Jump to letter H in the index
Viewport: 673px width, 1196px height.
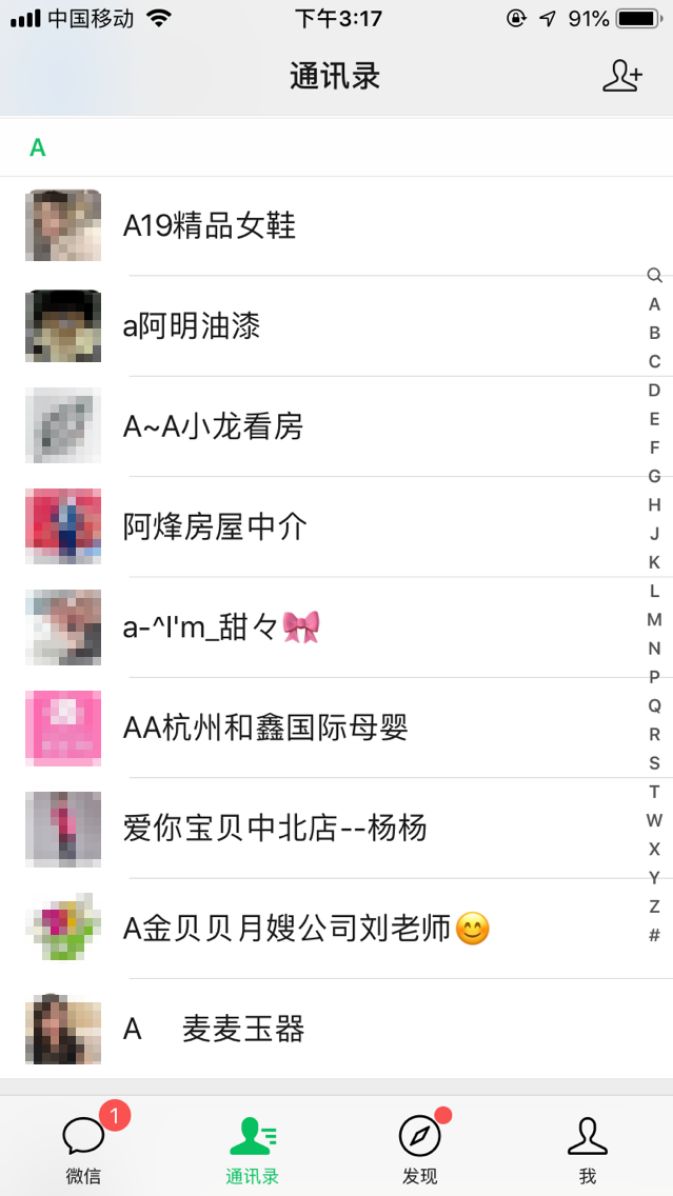654,505
